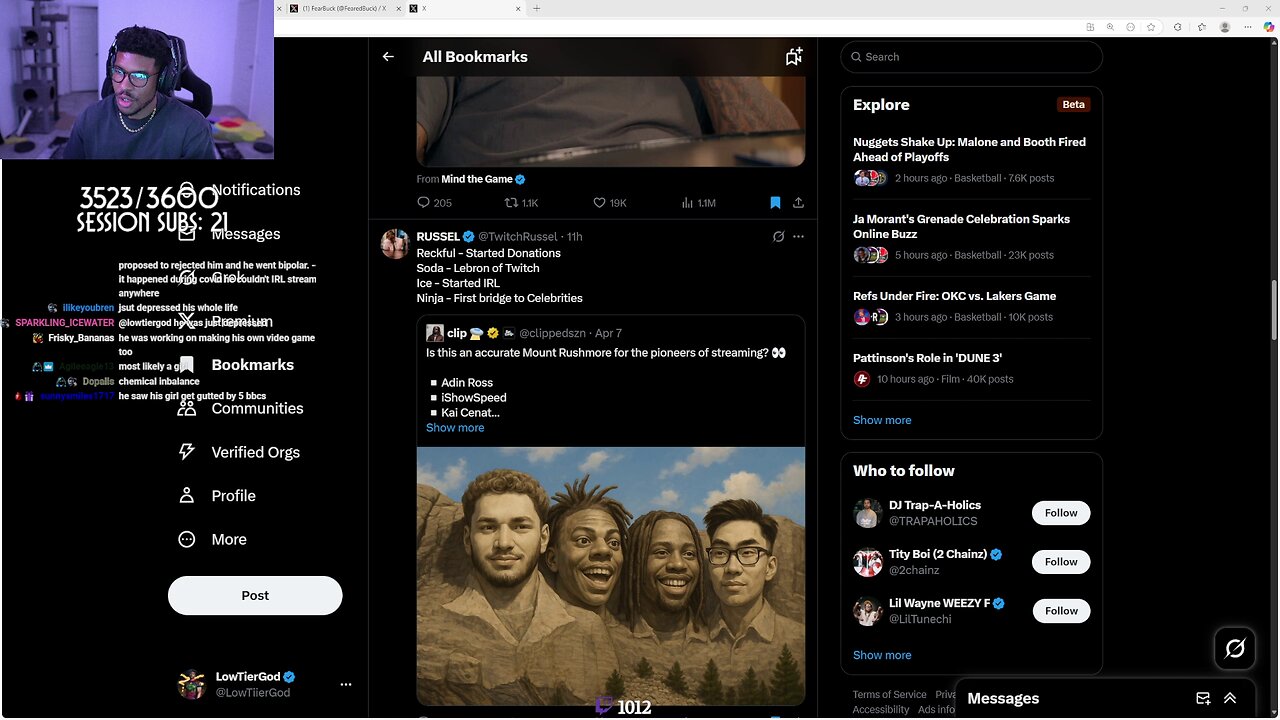Reply to the Mind the Game post

[x=424, y=202]
